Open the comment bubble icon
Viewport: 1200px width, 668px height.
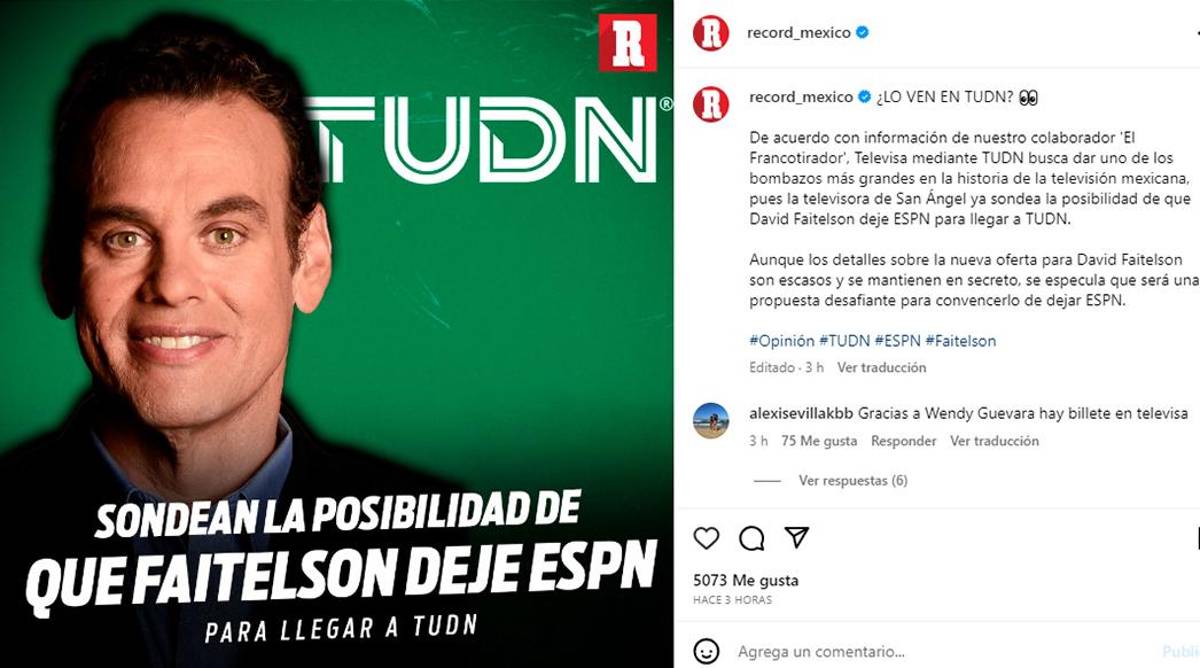[751, 538]
